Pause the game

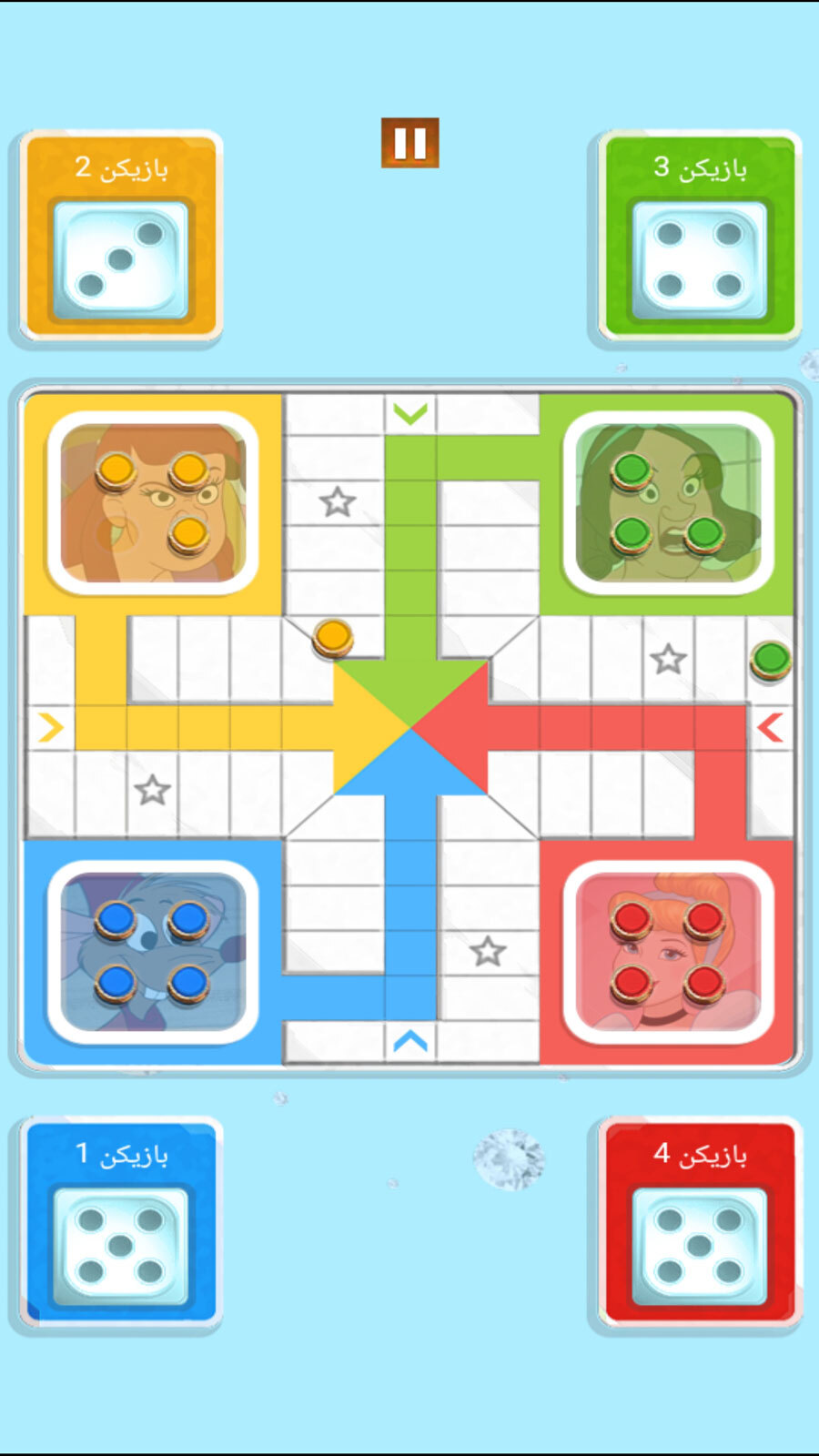coord(409,143)
